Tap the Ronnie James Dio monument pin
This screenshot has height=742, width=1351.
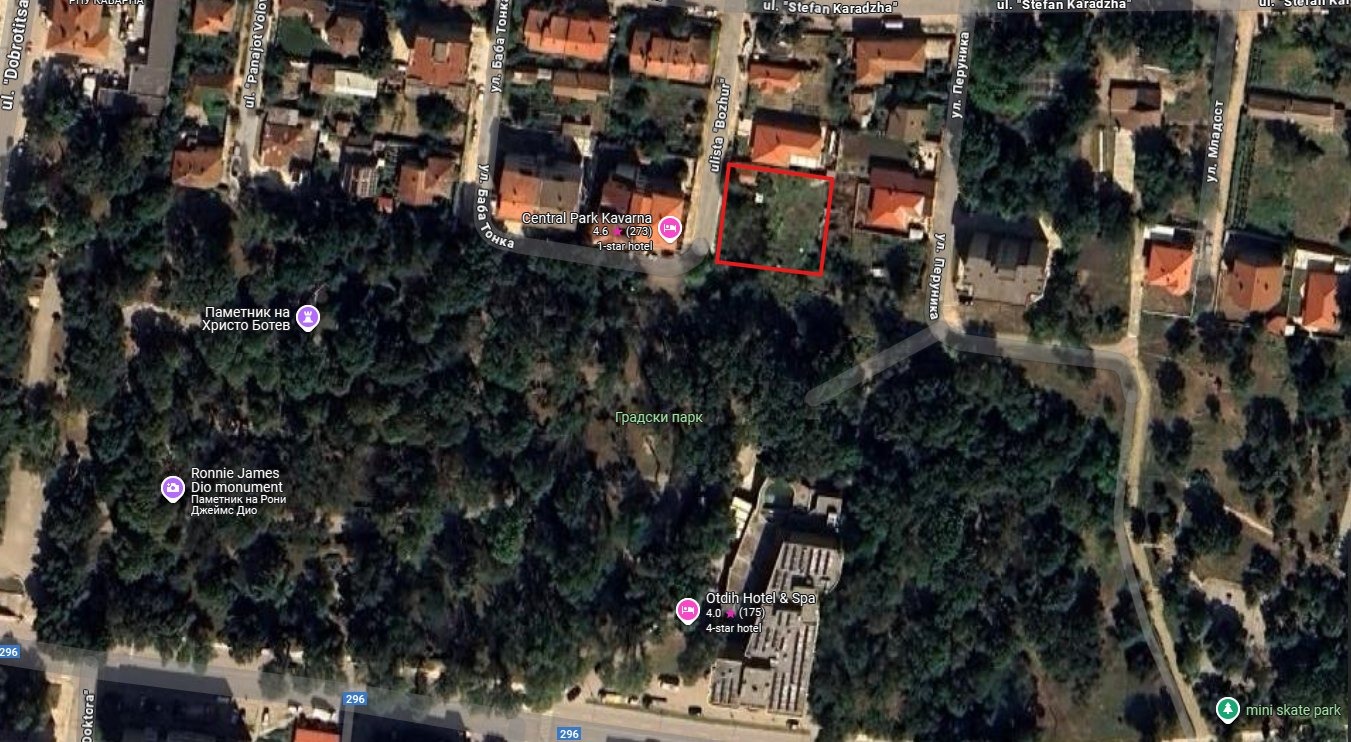[x=173, y=488]
